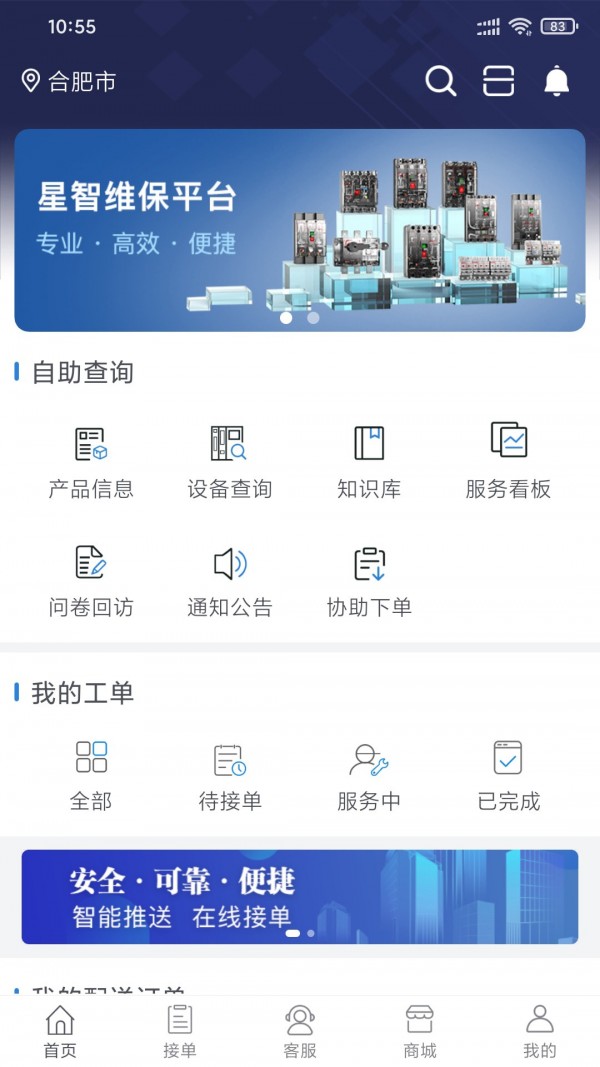View 待接单 work orders
Viewport: 600px width, 1067px height.
(x=229, y=774)
